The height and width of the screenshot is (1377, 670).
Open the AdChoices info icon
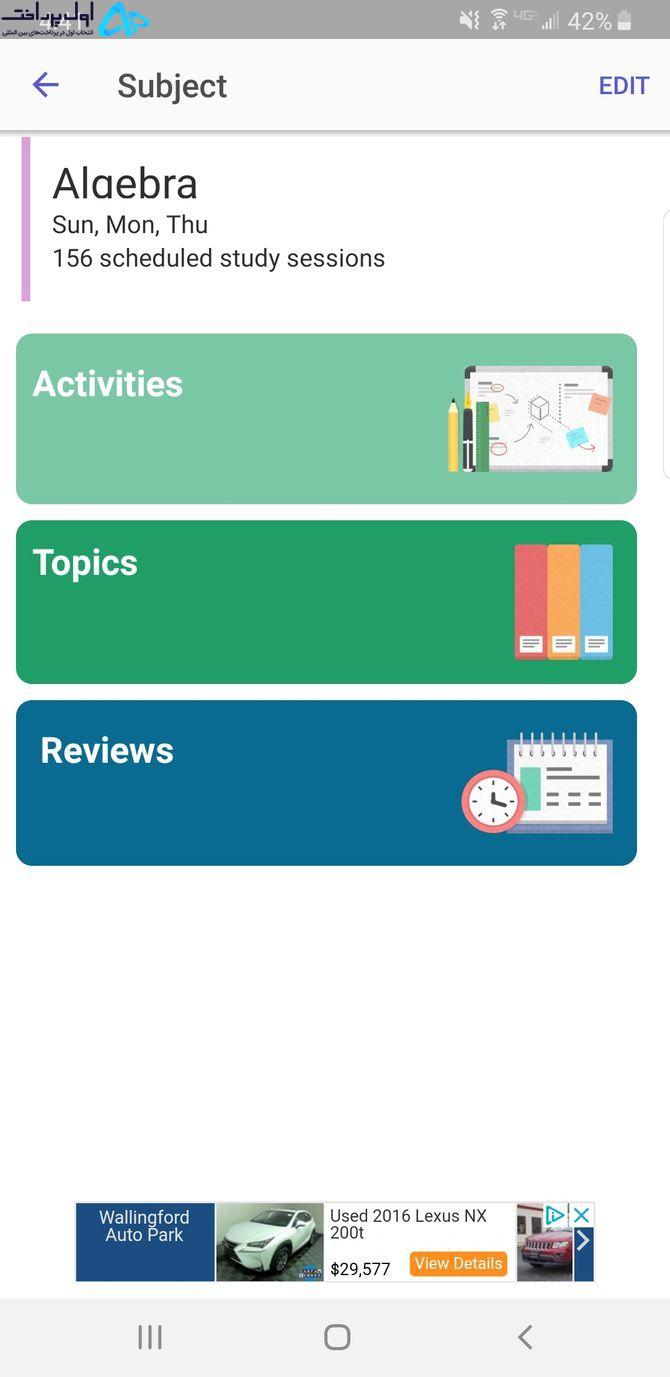pos(556,1215)
